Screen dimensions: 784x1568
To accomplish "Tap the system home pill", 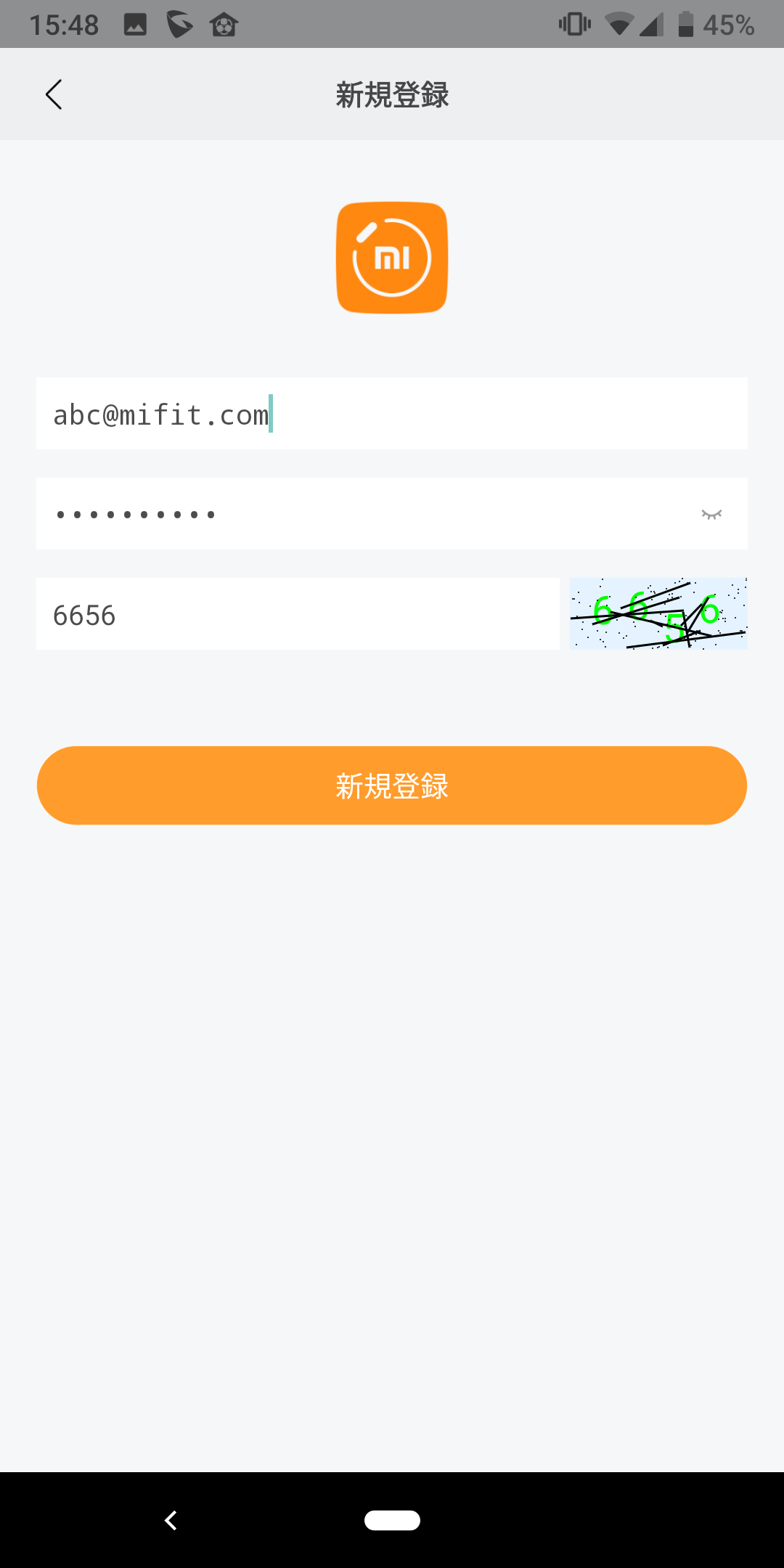I will pyautogui.click(x=392, y=1520).
